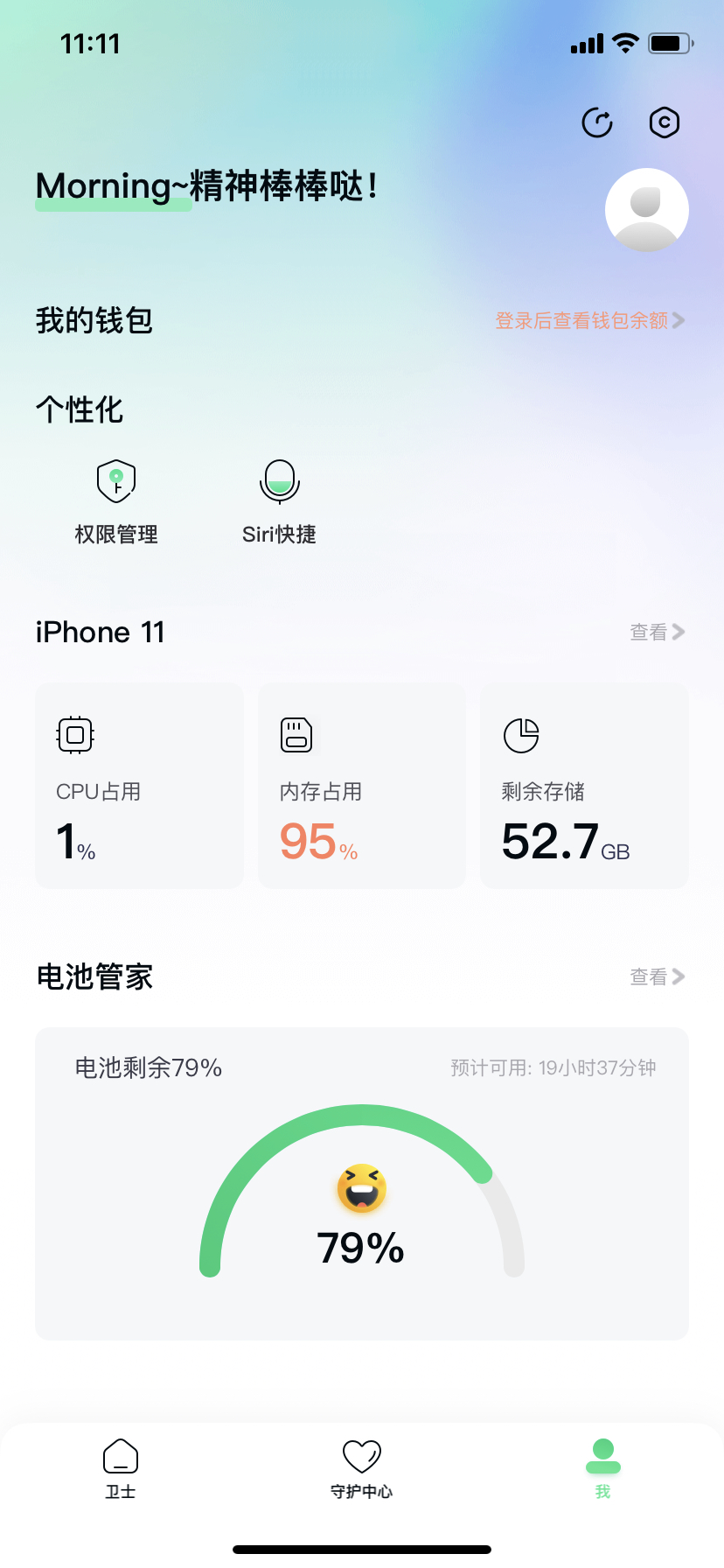The width and height of the screenshot is (724, 1568).
Task: Tap 查看 next to 电池管家
Action: click(658, 976)
